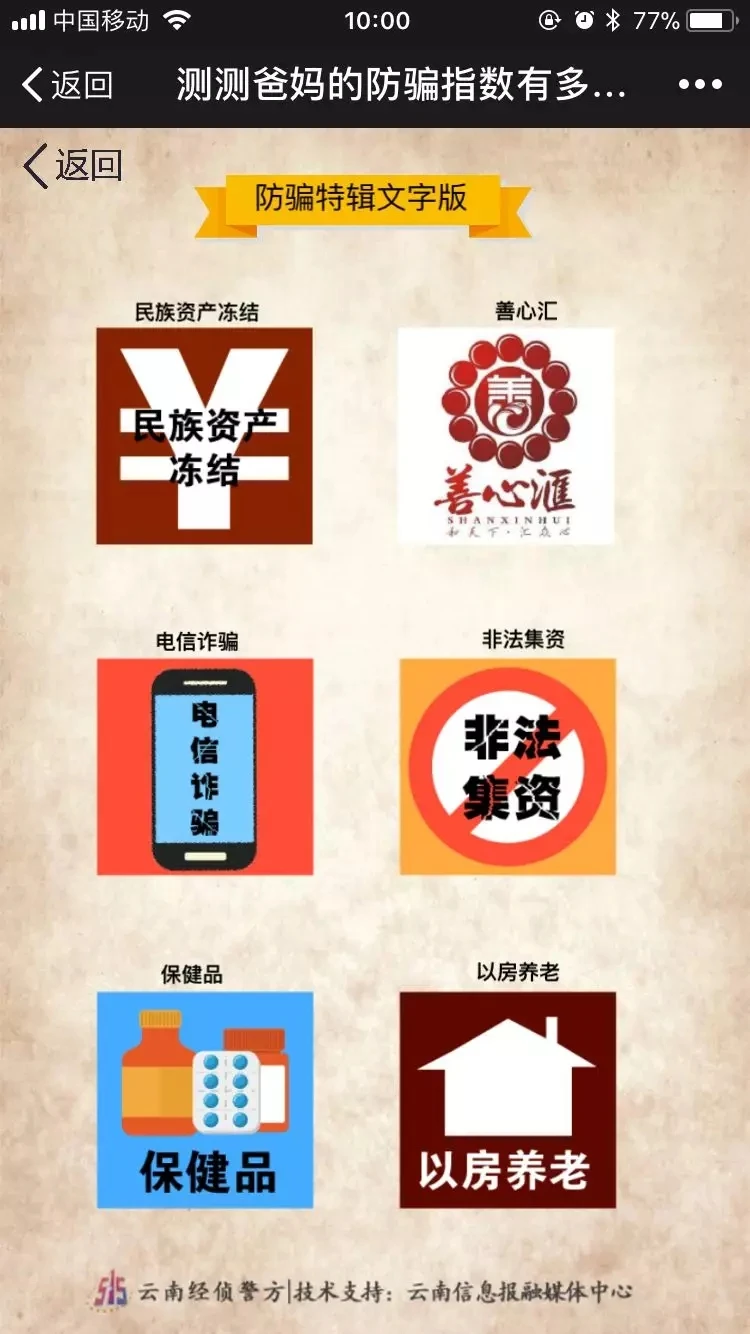Tap the WeChat header back button
This screenshot has height=1334, width=750.
click(x=66, y=85)
